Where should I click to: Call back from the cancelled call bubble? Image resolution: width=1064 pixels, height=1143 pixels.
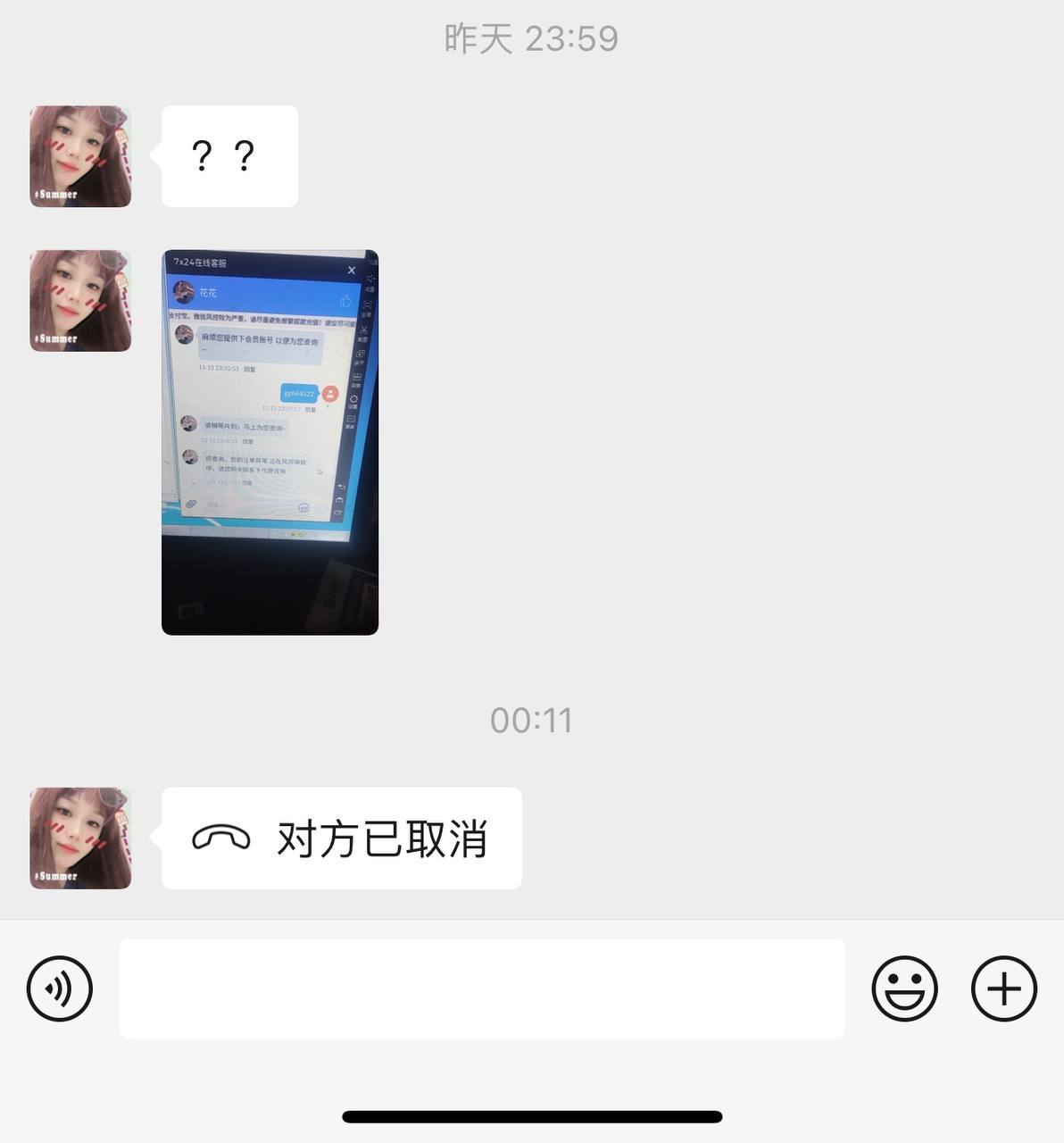[341, 838]
